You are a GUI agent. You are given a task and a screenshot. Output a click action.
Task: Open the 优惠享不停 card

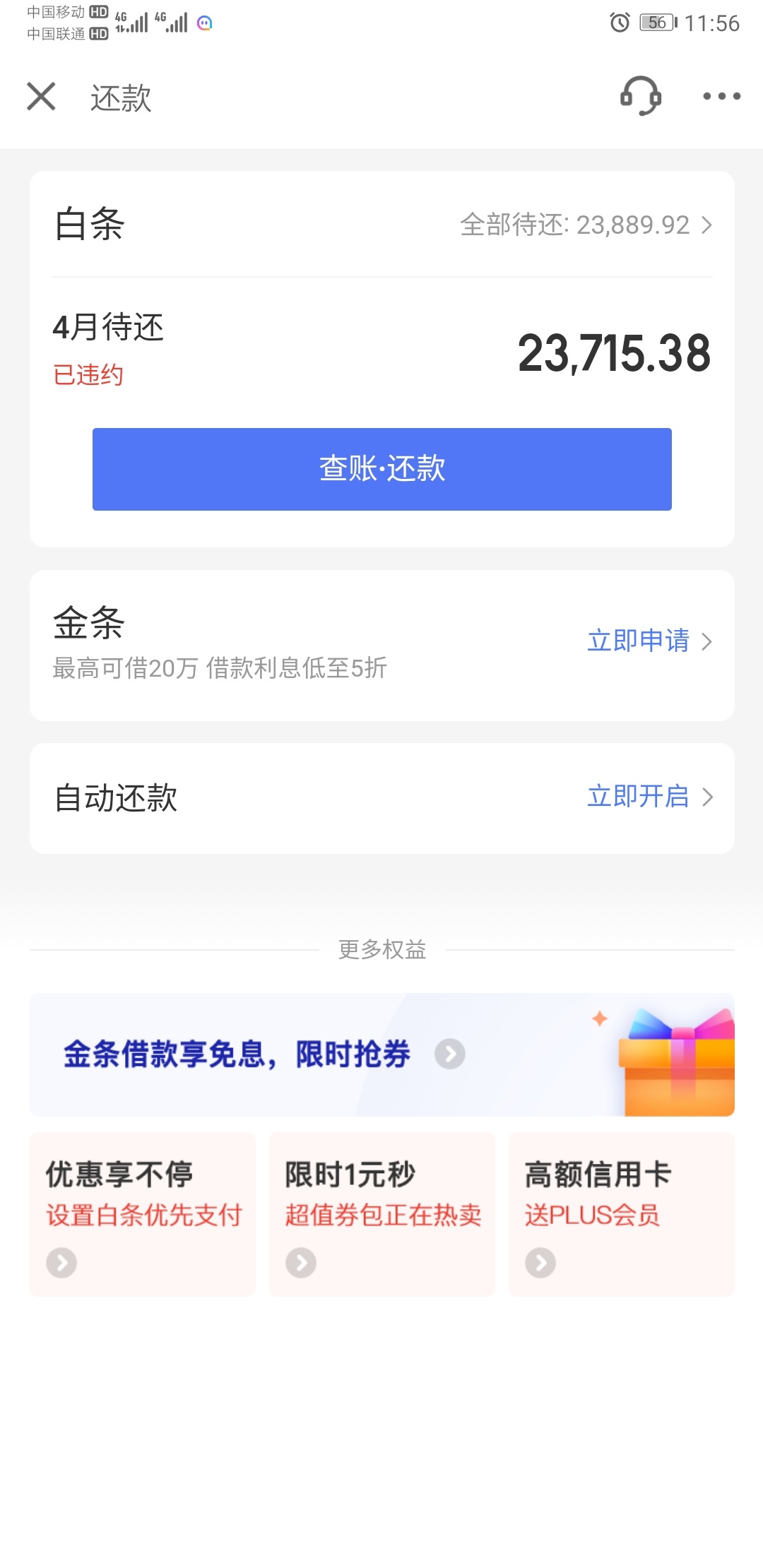(143, 1214)
